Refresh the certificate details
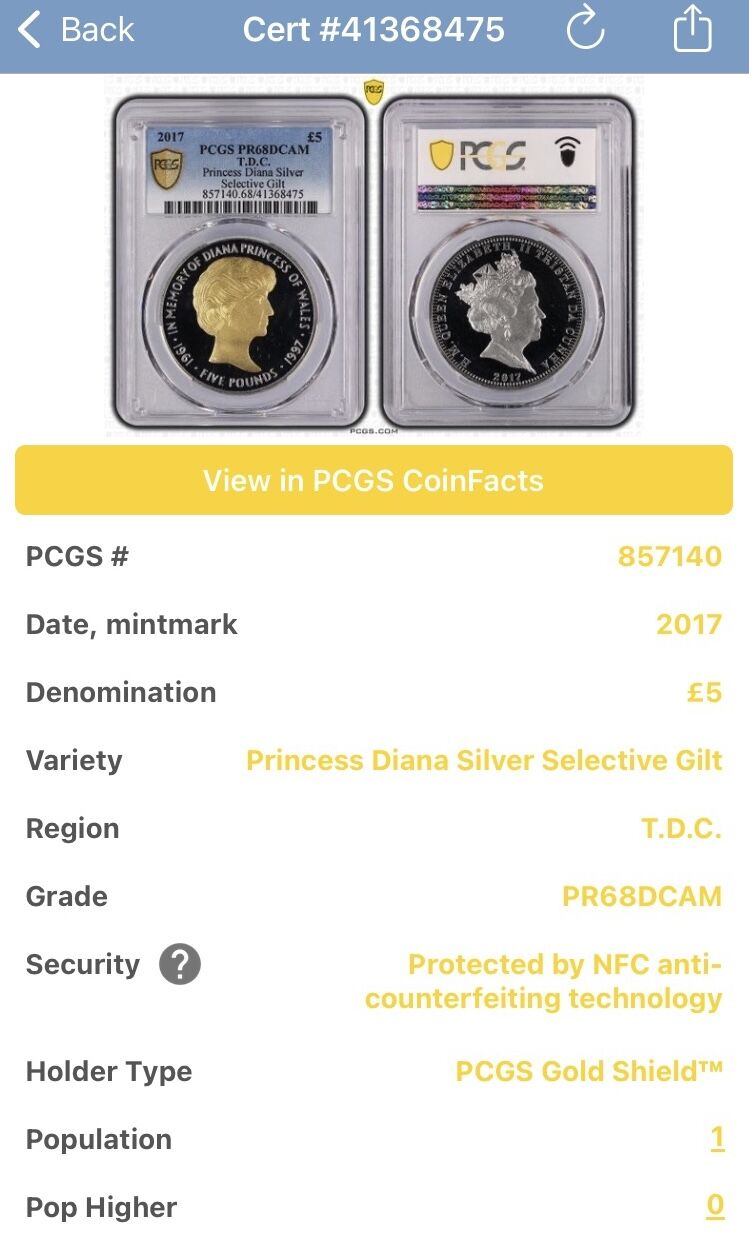Screen dimensions: 749x1241 586,29
